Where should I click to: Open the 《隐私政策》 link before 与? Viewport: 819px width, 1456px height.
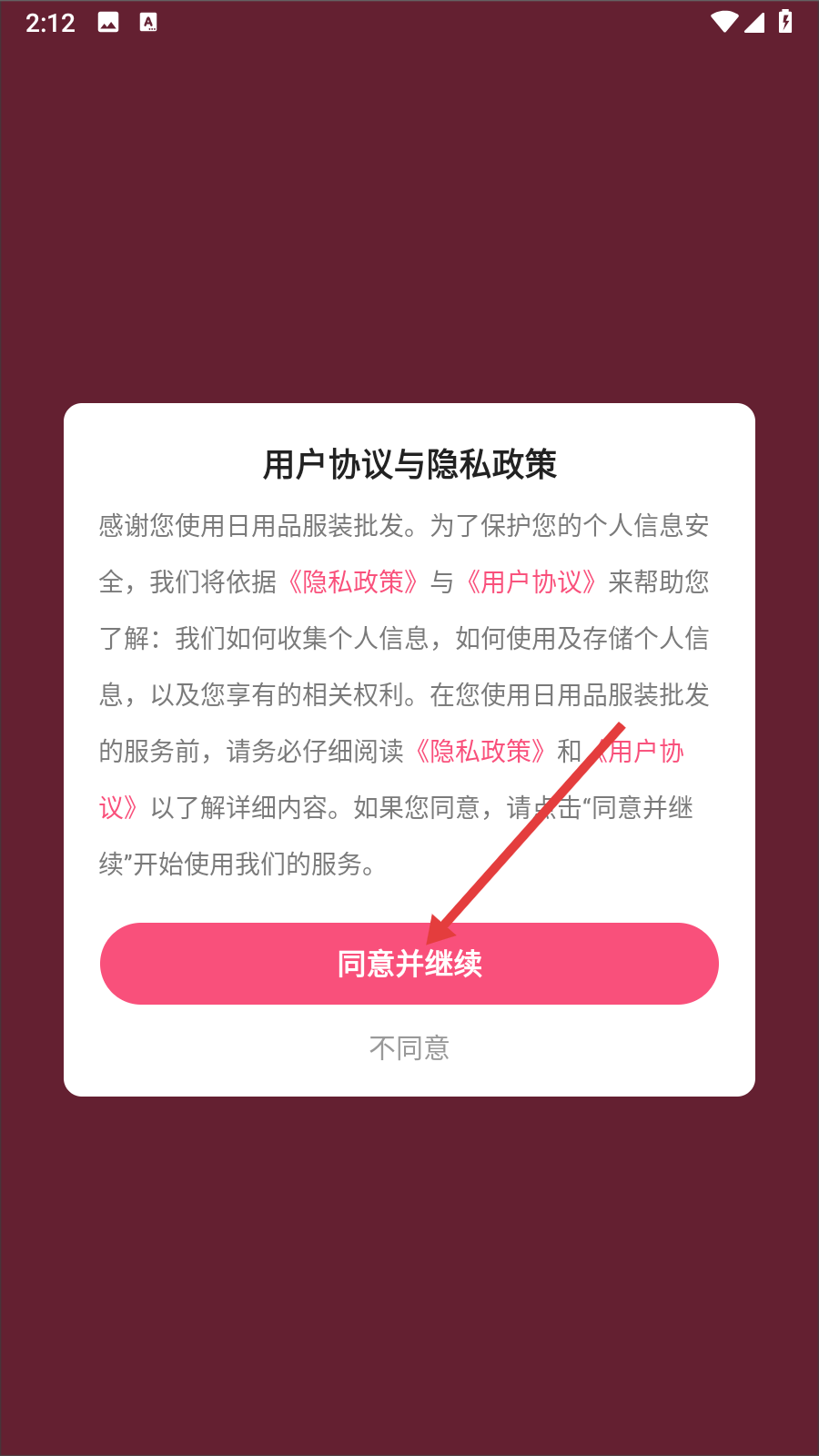[x=352, y=582]
